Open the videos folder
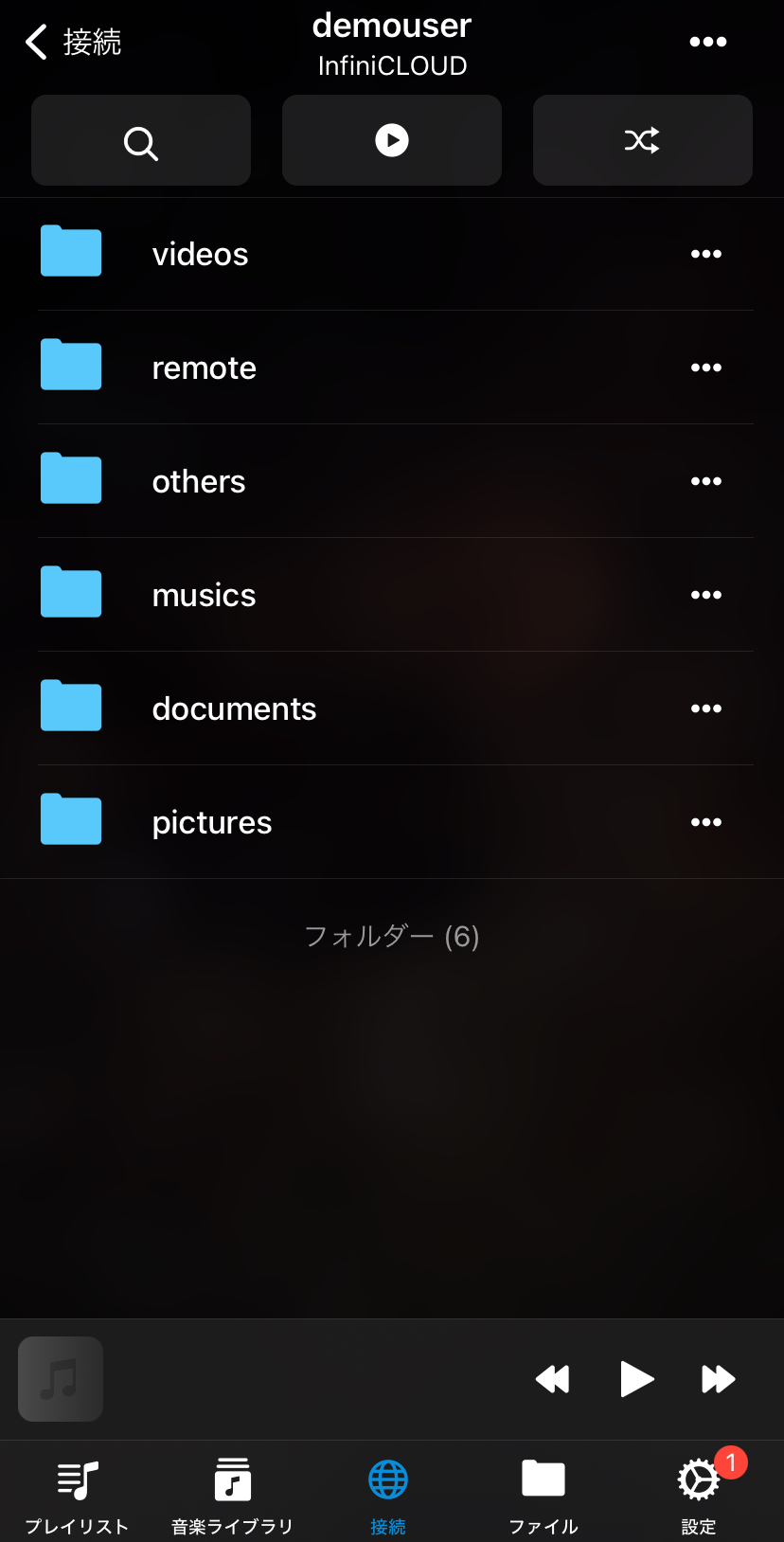 200,254
